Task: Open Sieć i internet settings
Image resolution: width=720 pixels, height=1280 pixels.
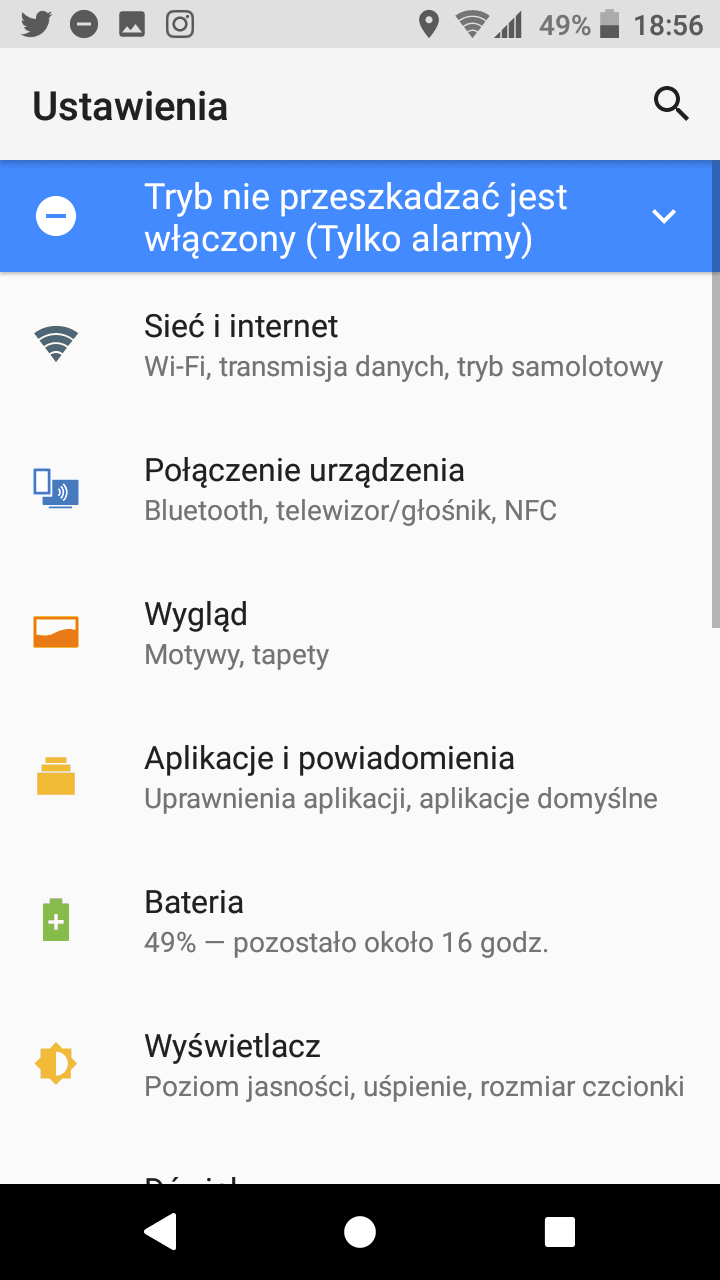Action: tap(360, 345)
